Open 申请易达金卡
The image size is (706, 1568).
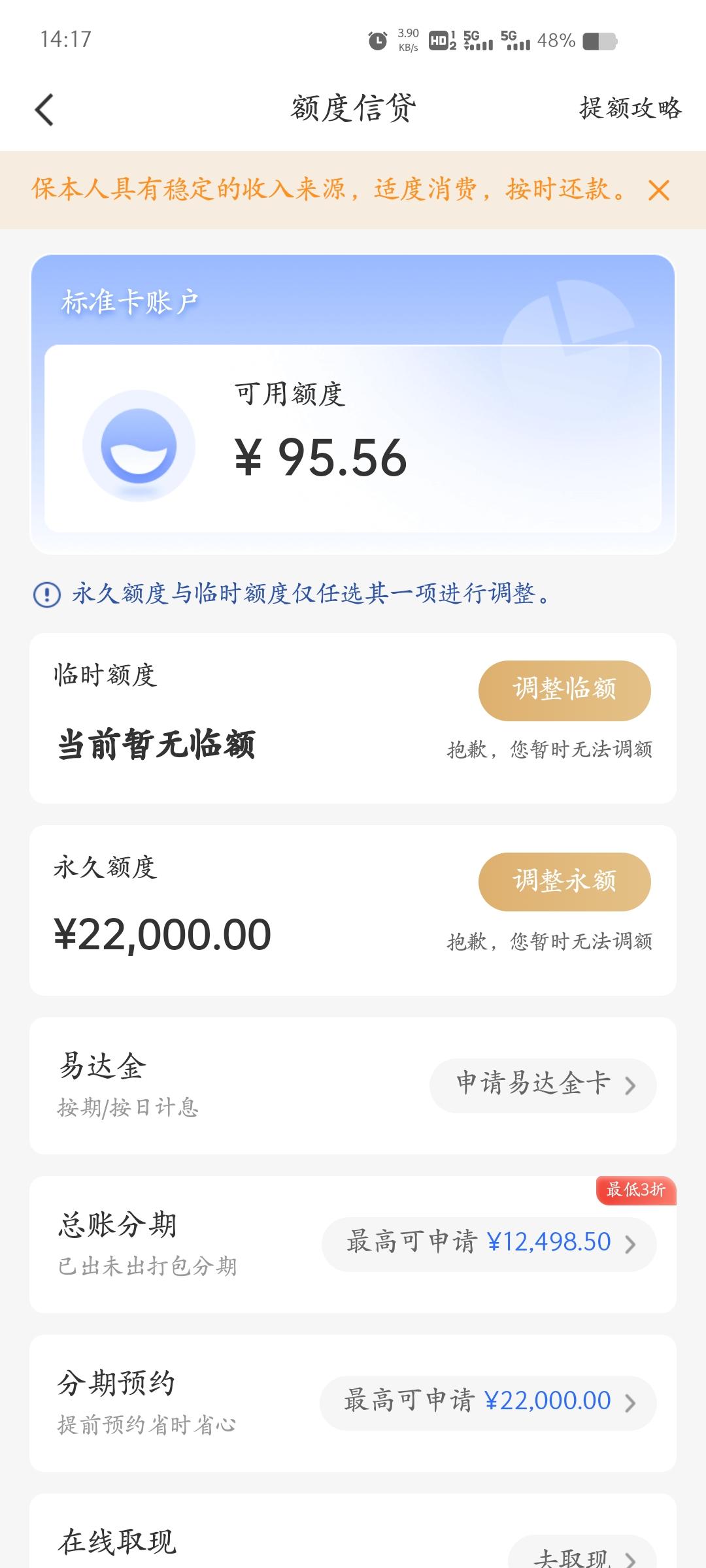[543, 1085]
